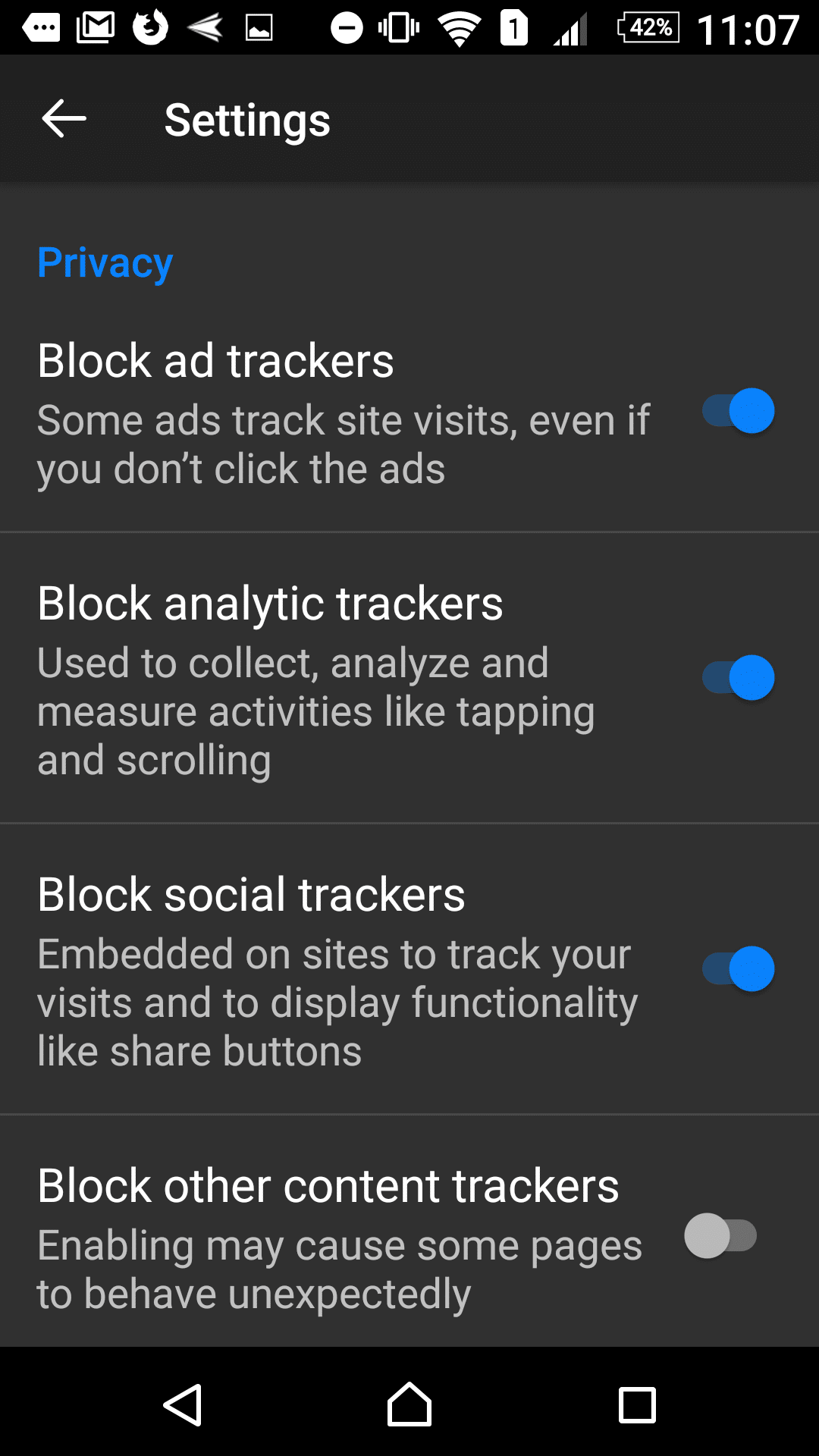Toggle off Block social trackers

click(738, 969)
